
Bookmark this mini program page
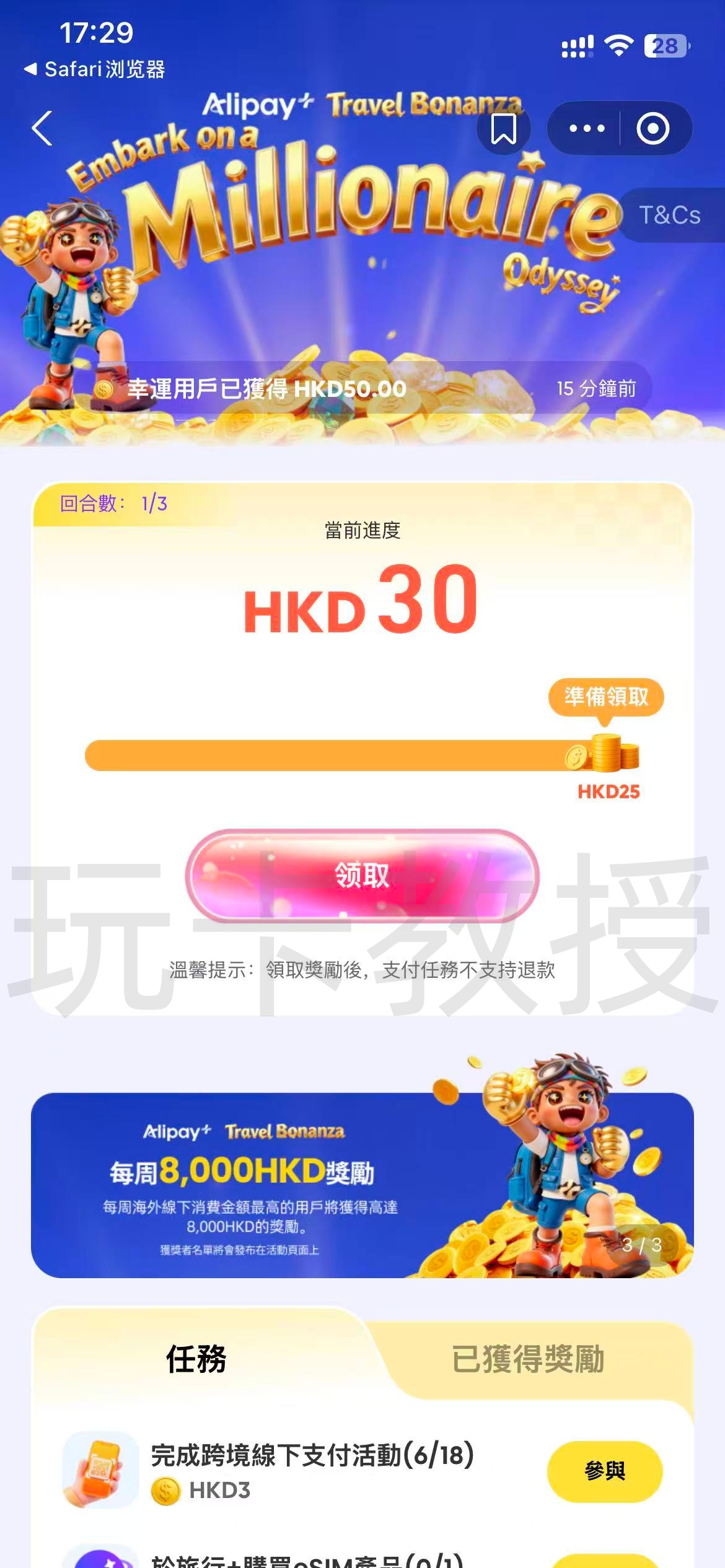pos(503,129)
